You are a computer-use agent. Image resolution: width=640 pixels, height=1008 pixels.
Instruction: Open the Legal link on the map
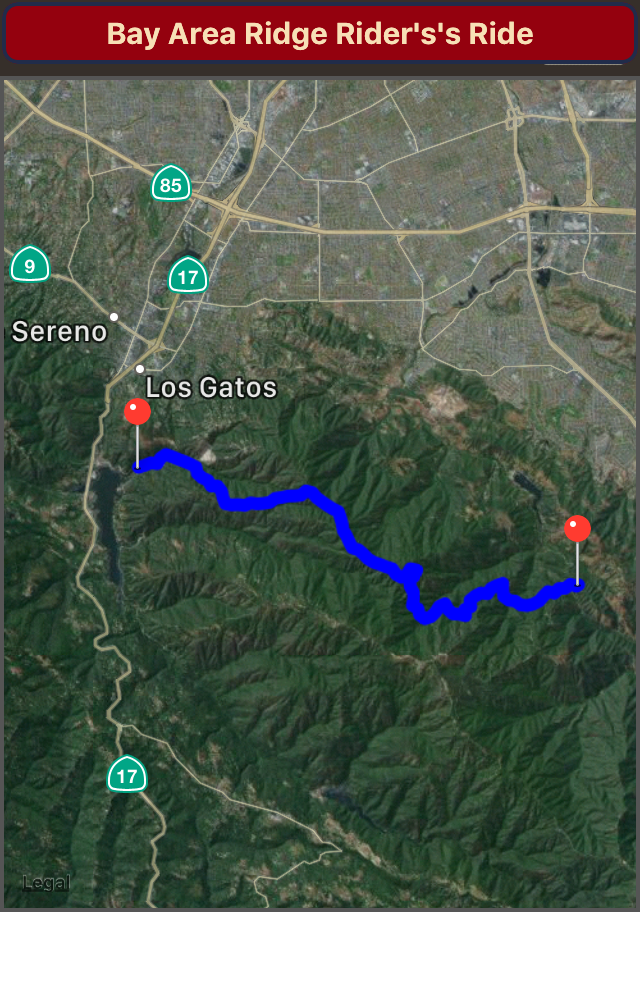[46, 883]
